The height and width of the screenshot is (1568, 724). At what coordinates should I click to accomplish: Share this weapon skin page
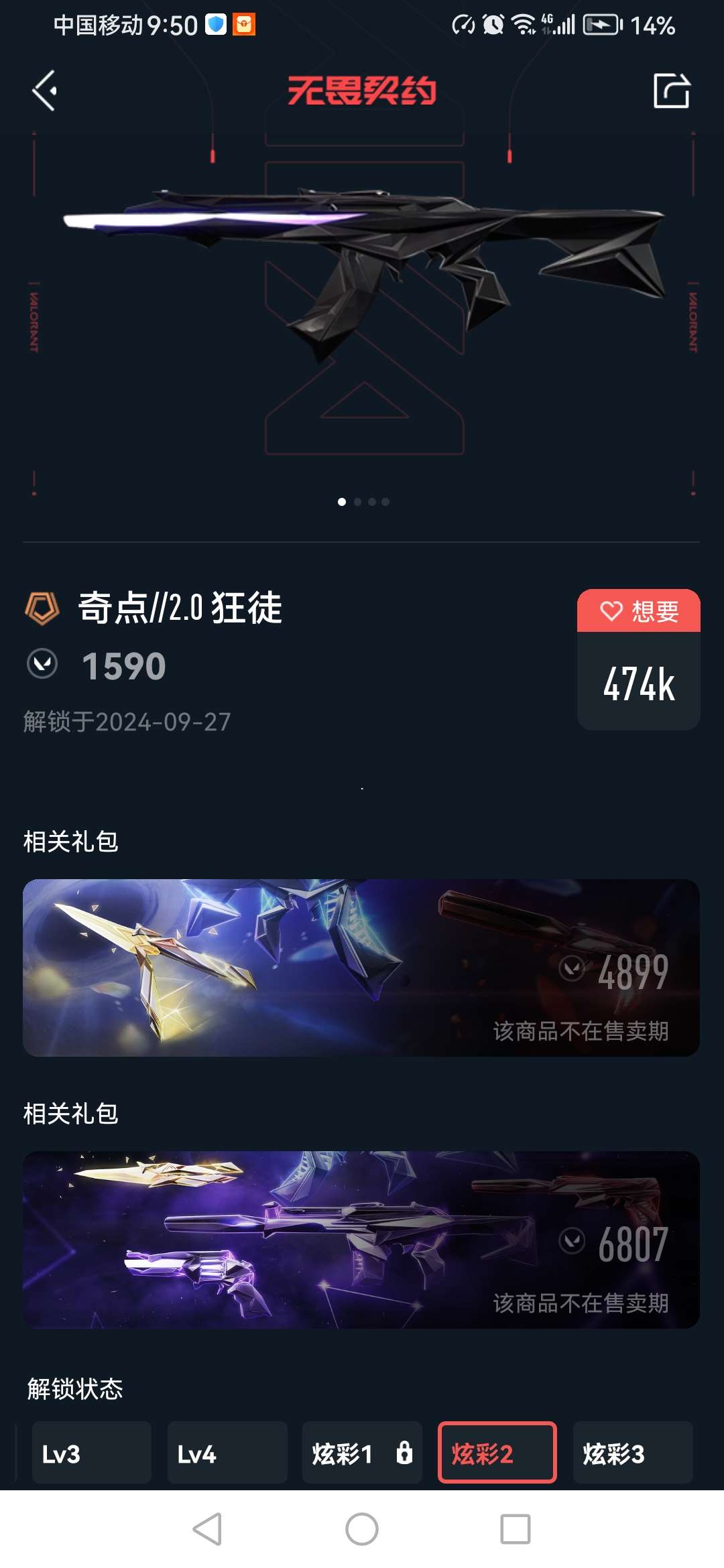pos(672,90)
